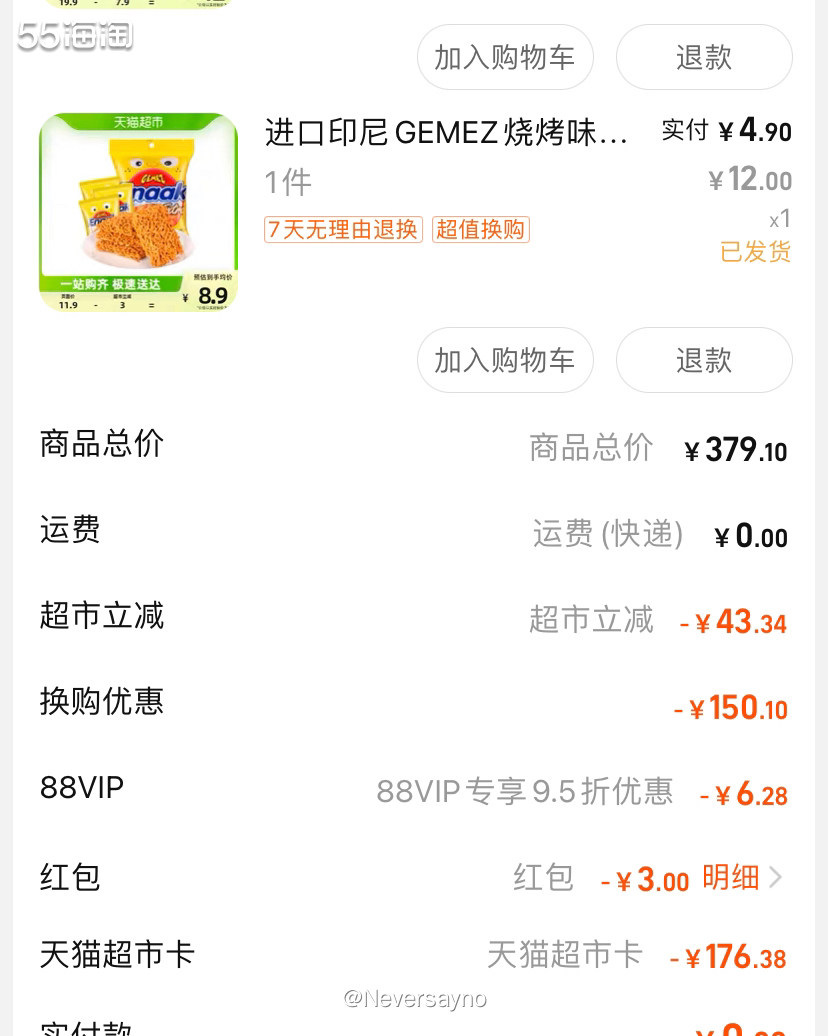Image resolution: width=828 pixels, height=1036 pixels.
Task: View the 88VIP 专享 9.5 折优惠 detail
Action: pyautogui.click(x=524, y=791)
